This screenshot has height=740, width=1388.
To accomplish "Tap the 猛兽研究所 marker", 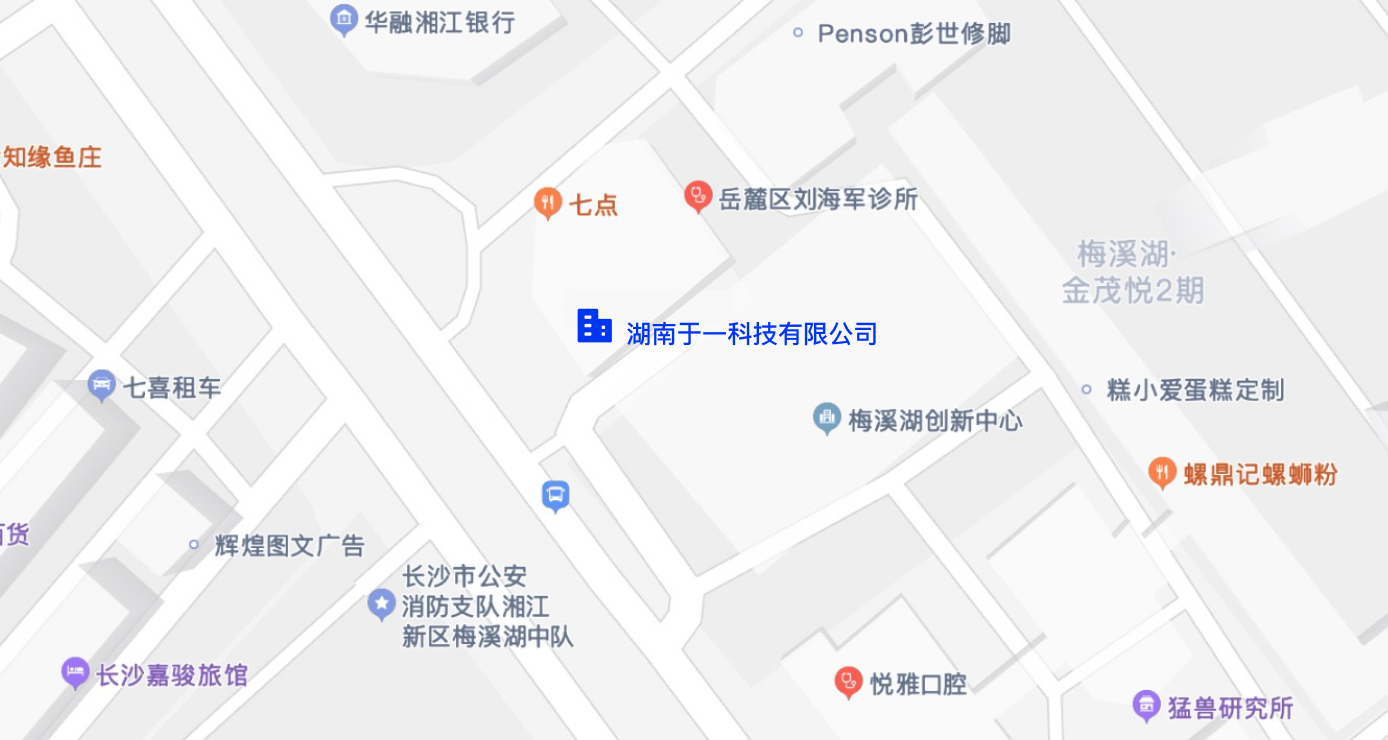I will 1146,706.
